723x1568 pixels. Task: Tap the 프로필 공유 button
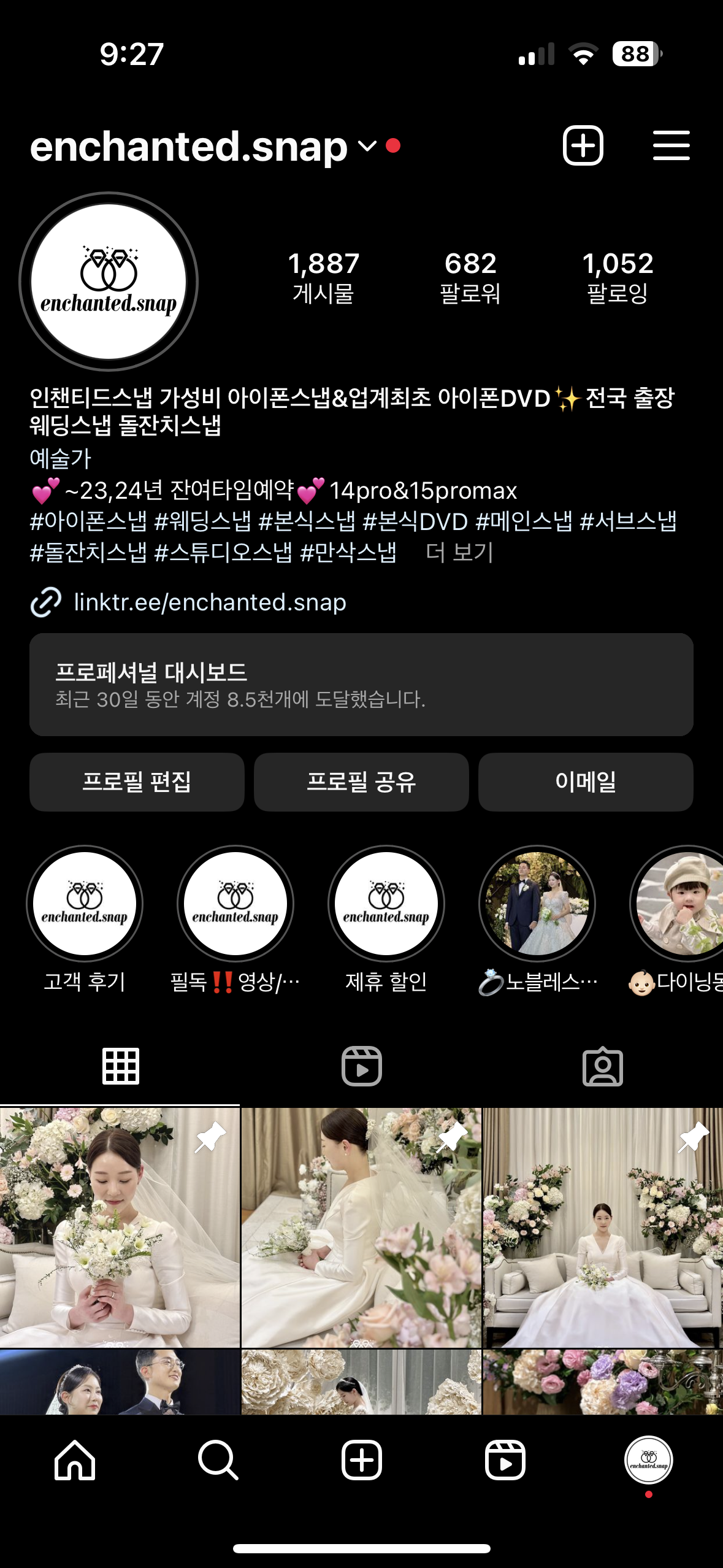[x=361, y=782]
